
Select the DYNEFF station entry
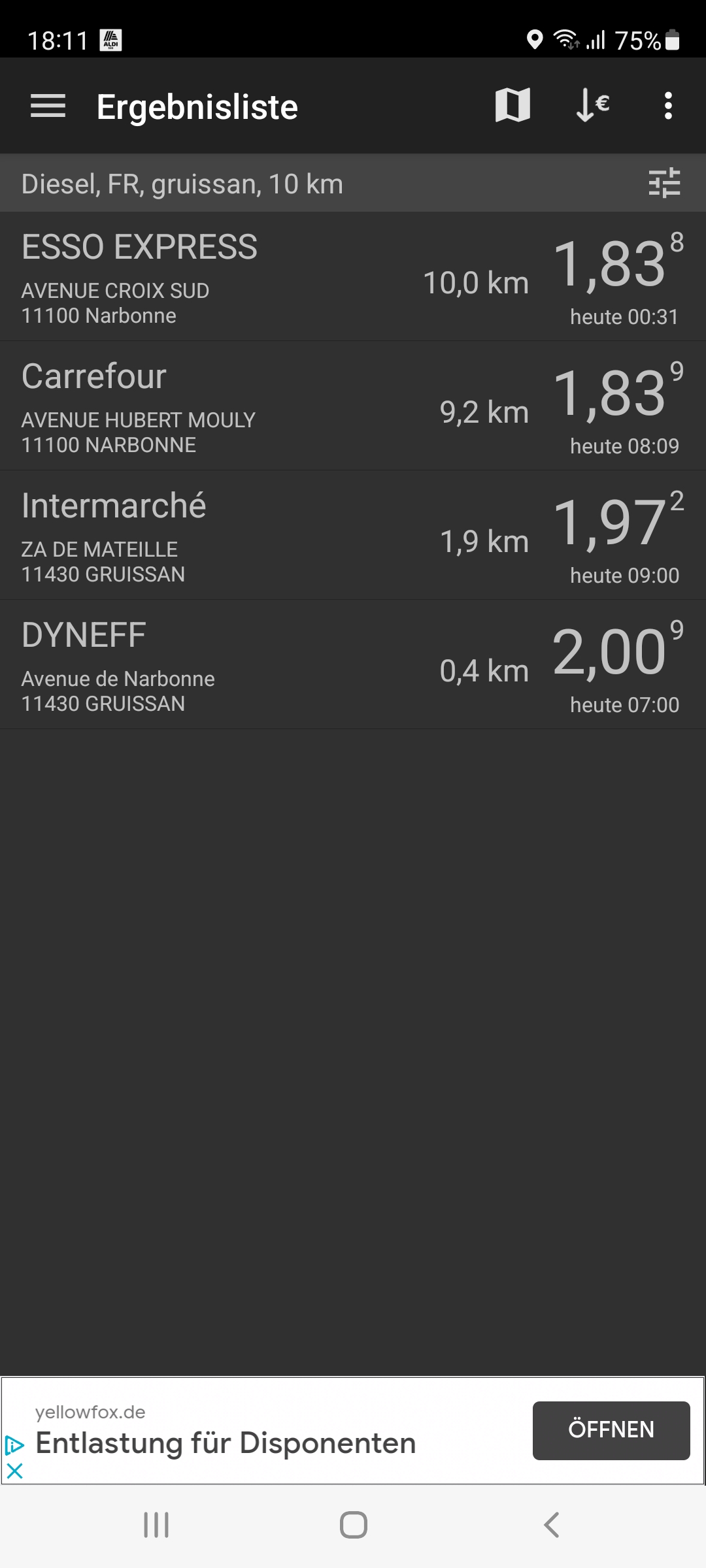pyautogui.click(x=353, y=664)
